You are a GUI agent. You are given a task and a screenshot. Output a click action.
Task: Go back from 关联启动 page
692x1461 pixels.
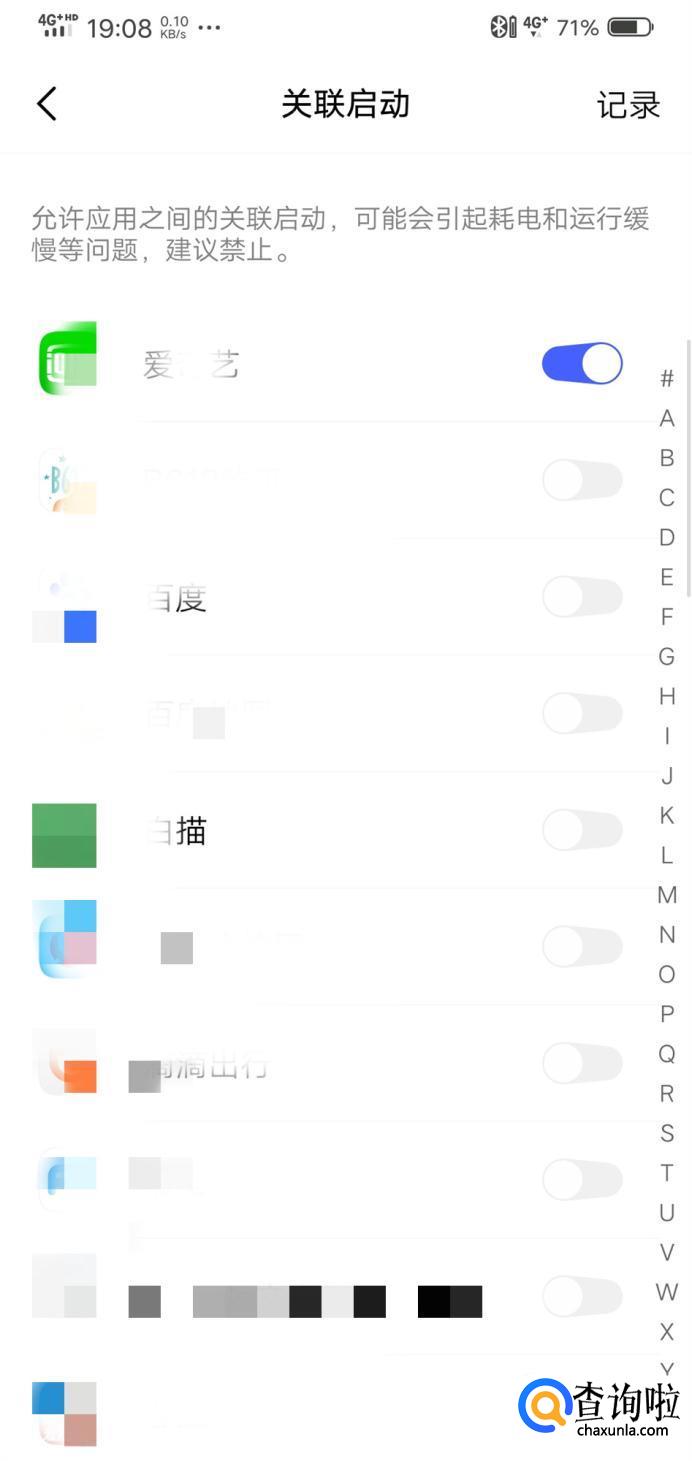tap(46, 104)
